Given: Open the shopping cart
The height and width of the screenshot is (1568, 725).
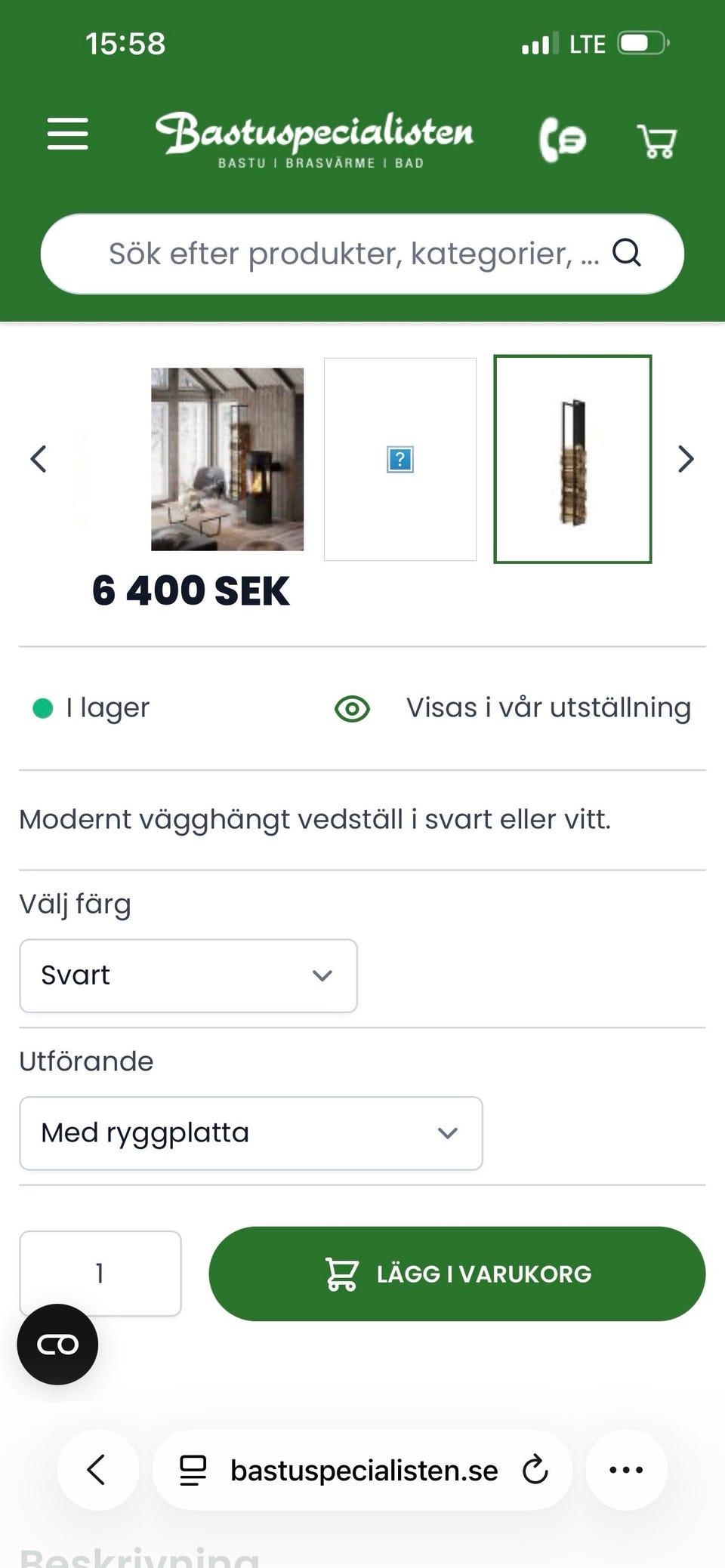Looking at the screenshot, I should point(657,141).
